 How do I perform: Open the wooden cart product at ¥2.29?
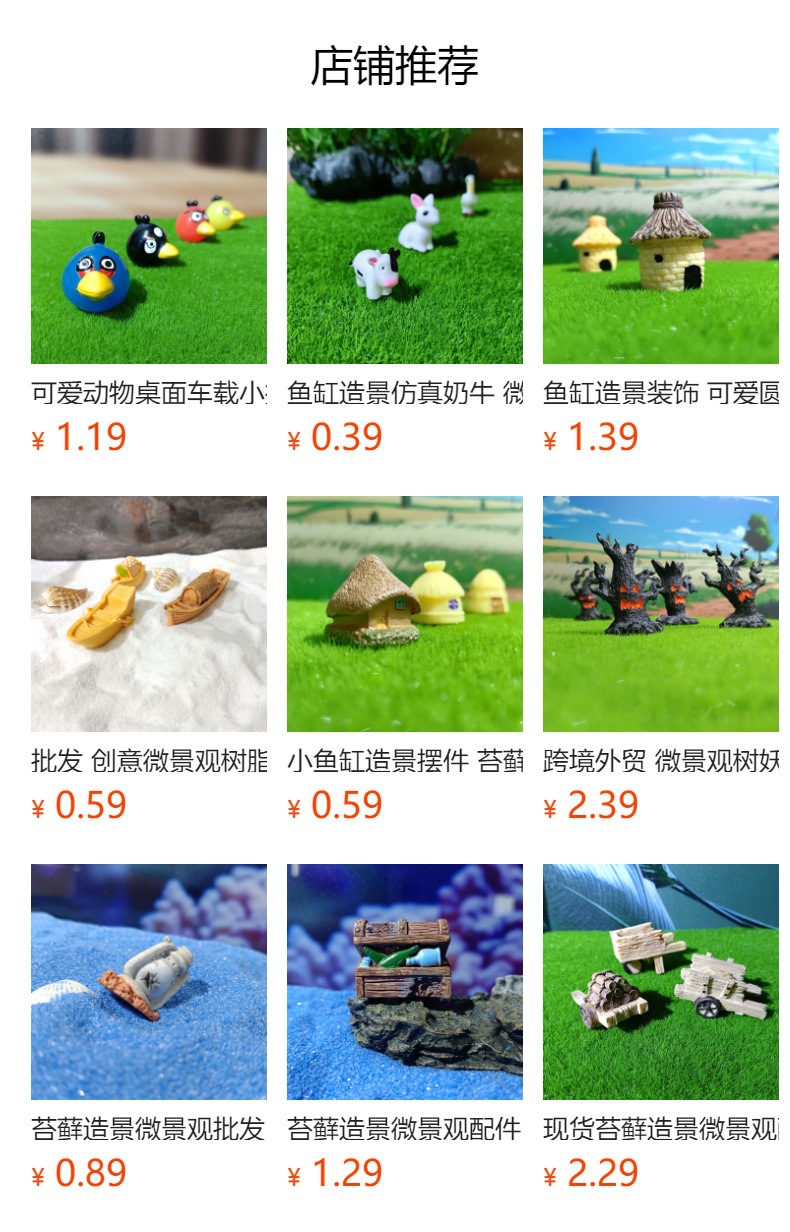[x=661, y=982]
